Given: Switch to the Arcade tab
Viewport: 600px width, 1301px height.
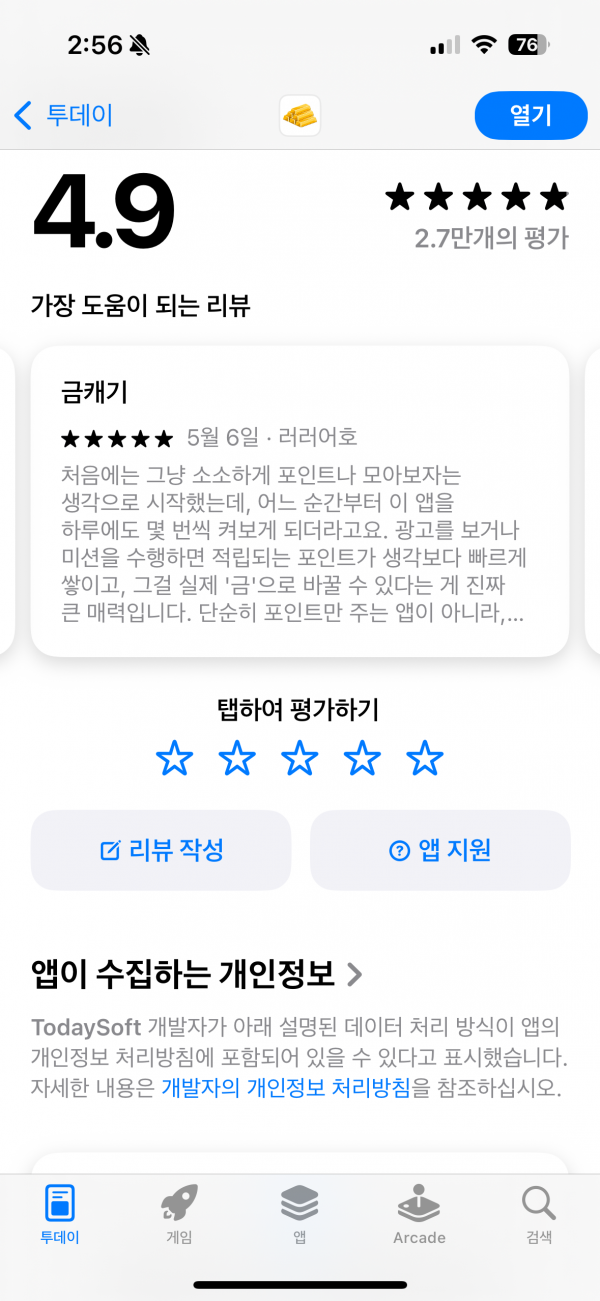Looking at the screenshot, I should (419, 1212).
